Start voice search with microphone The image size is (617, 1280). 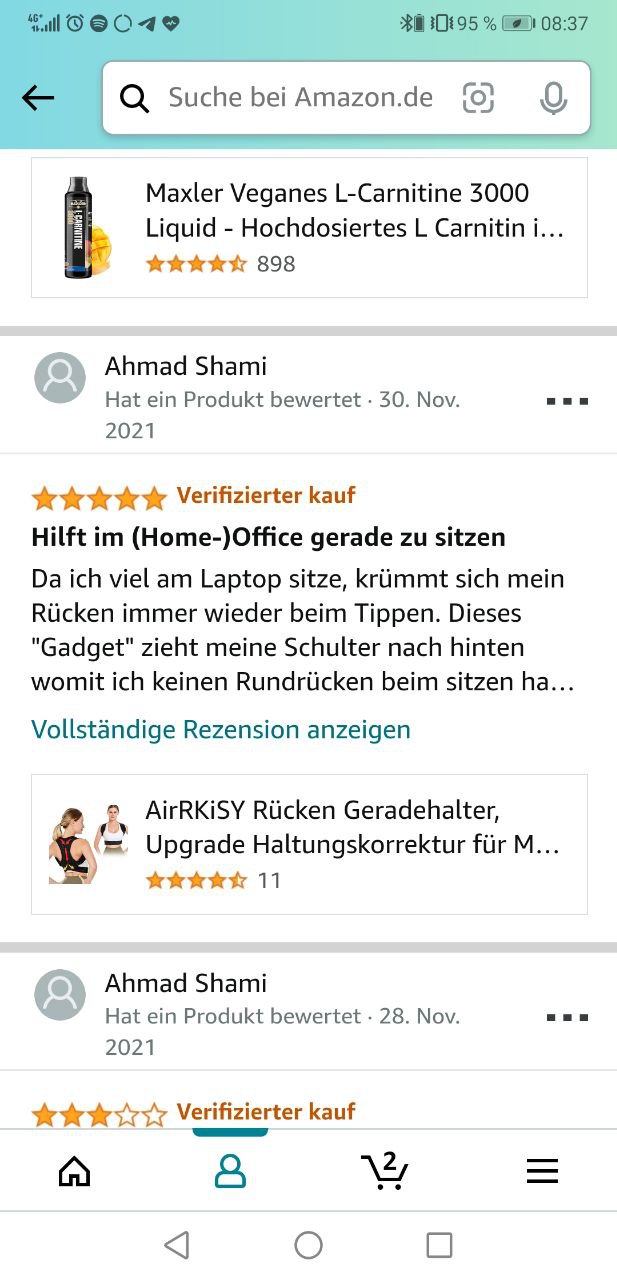552,97
